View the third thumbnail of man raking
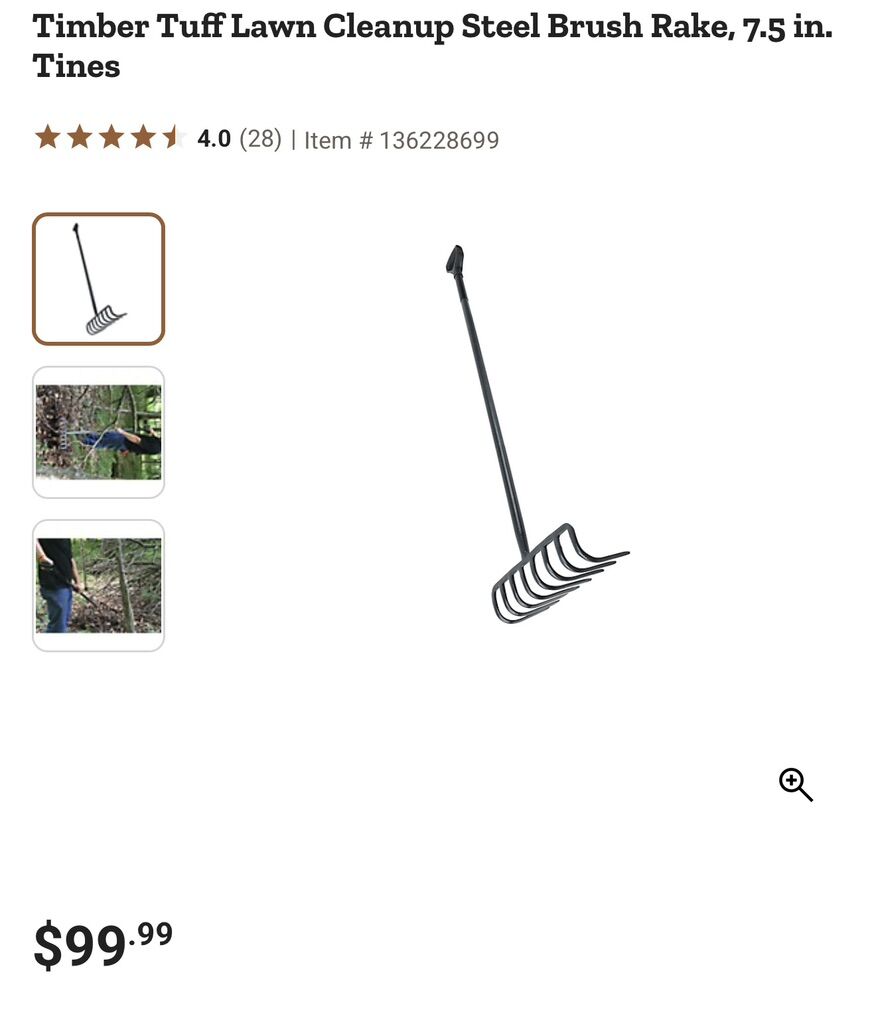Viewport: 876px width, 1020px height. [98, 585]
